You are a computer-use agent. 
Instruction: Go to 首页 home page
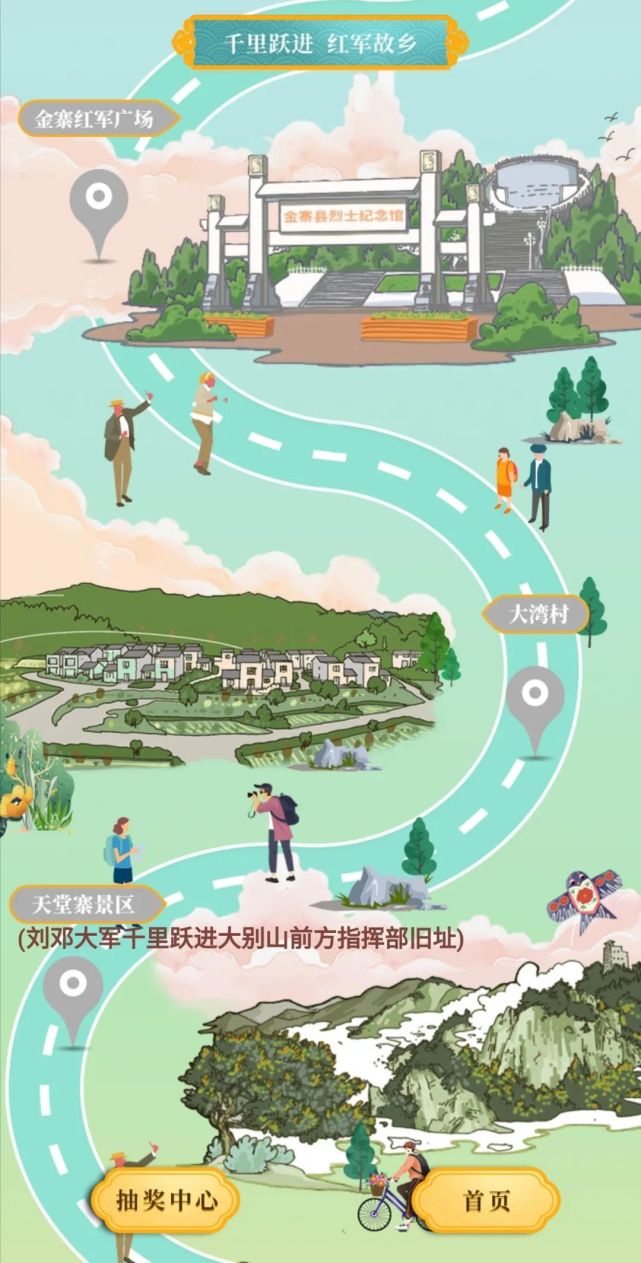coord(487,1200)
